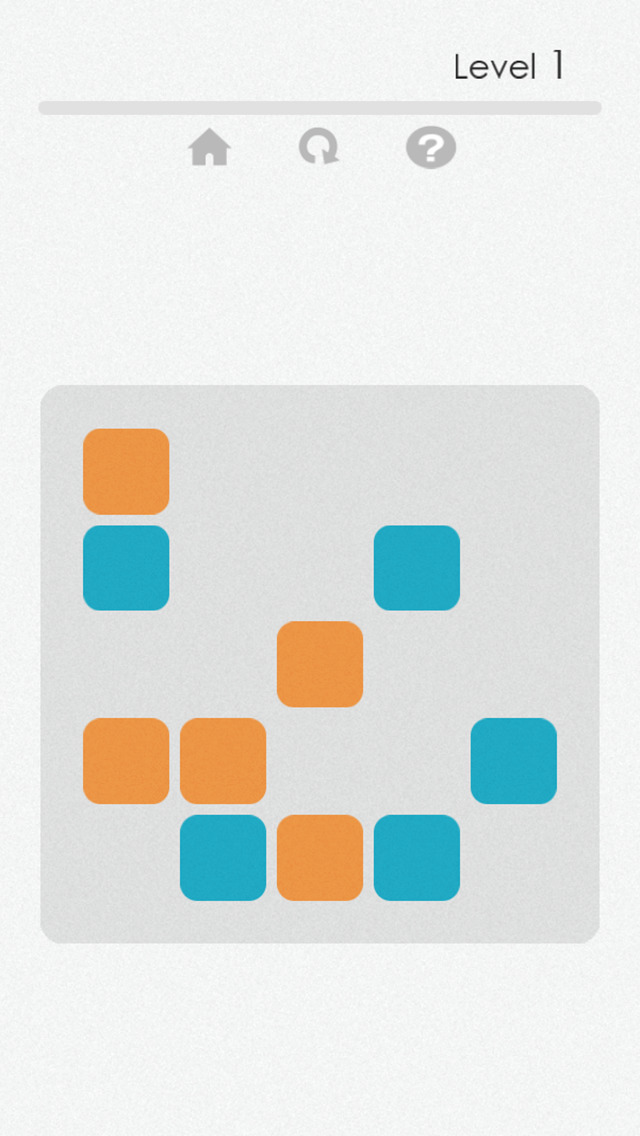Tap the orange tile in the board's center
The image size is (640, 1136).
320,664
